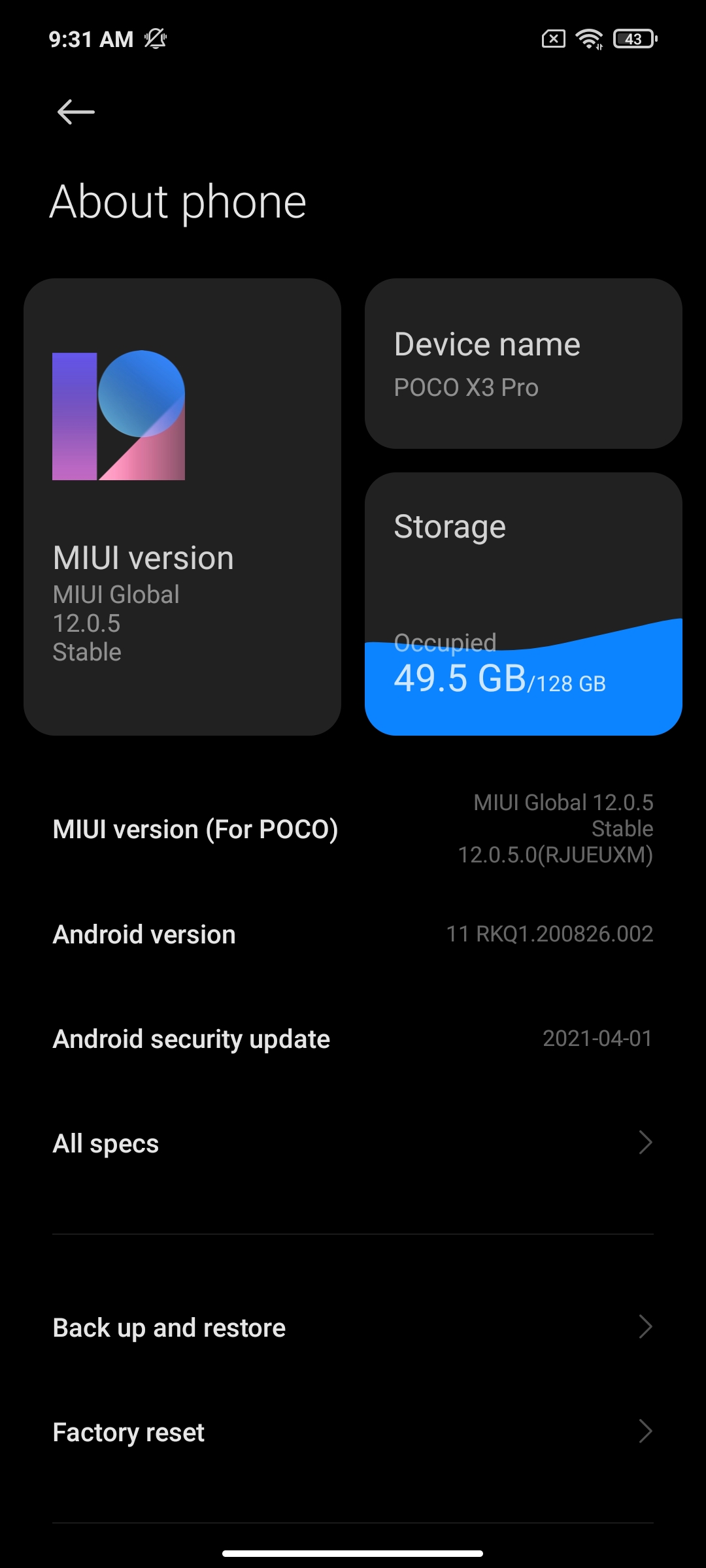Tap the Android version row
This screenshot has height=1568, width=706.
[353, 934]
